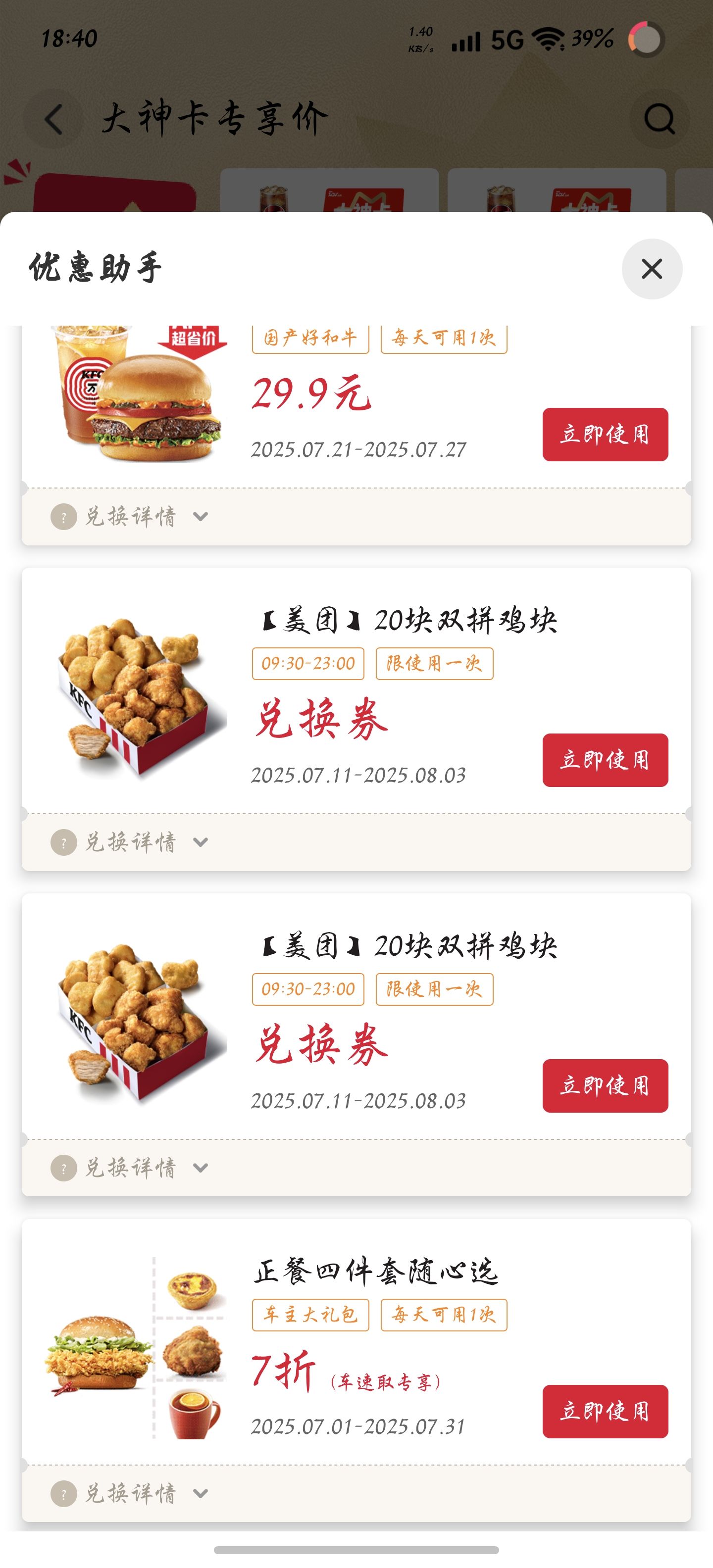713x1568 pixels.
Task: Close the 优惠助手 panel
Action: click(652, 268)
